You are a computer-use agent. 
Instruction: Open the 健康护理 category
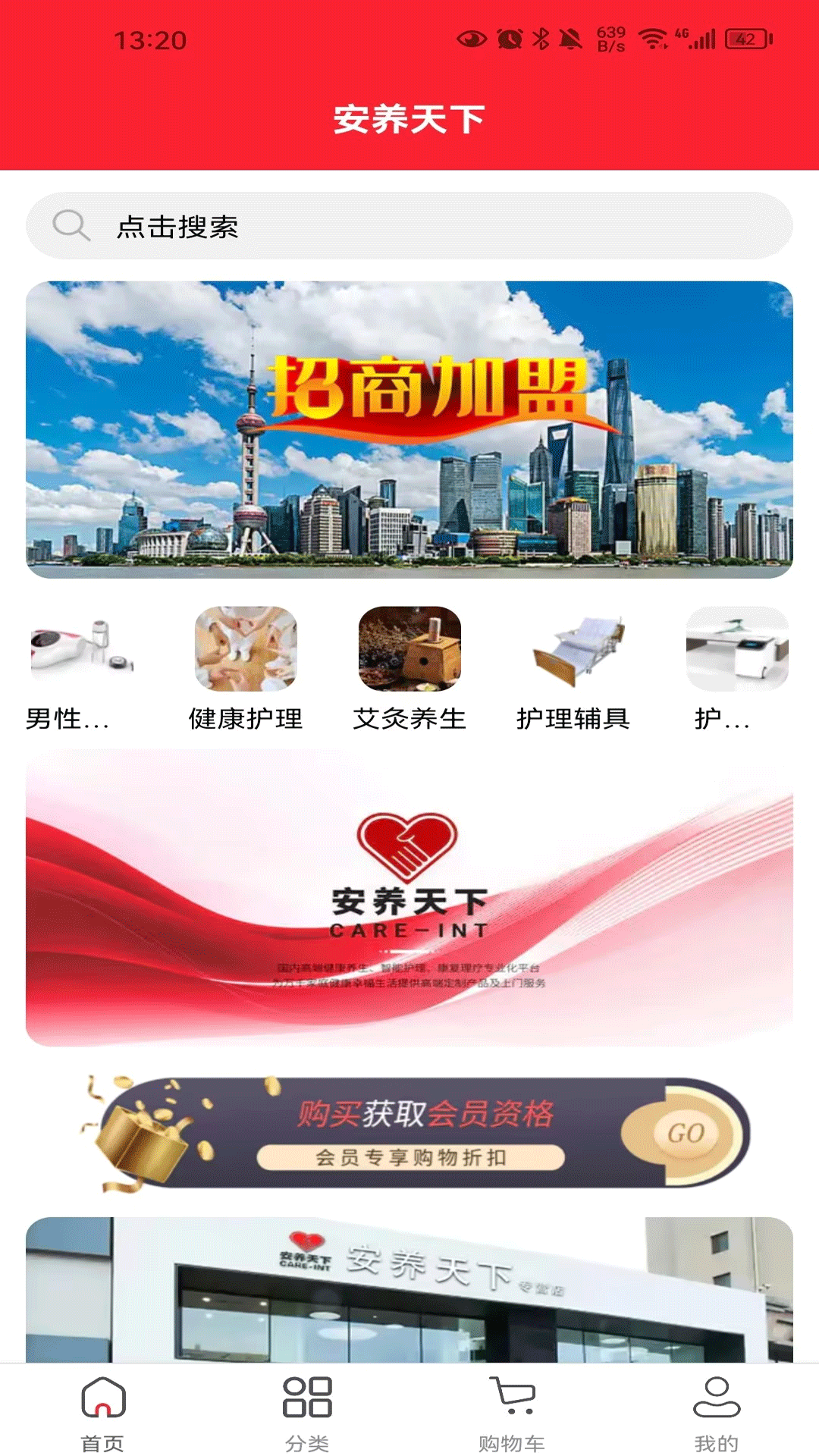click(246, 669)
